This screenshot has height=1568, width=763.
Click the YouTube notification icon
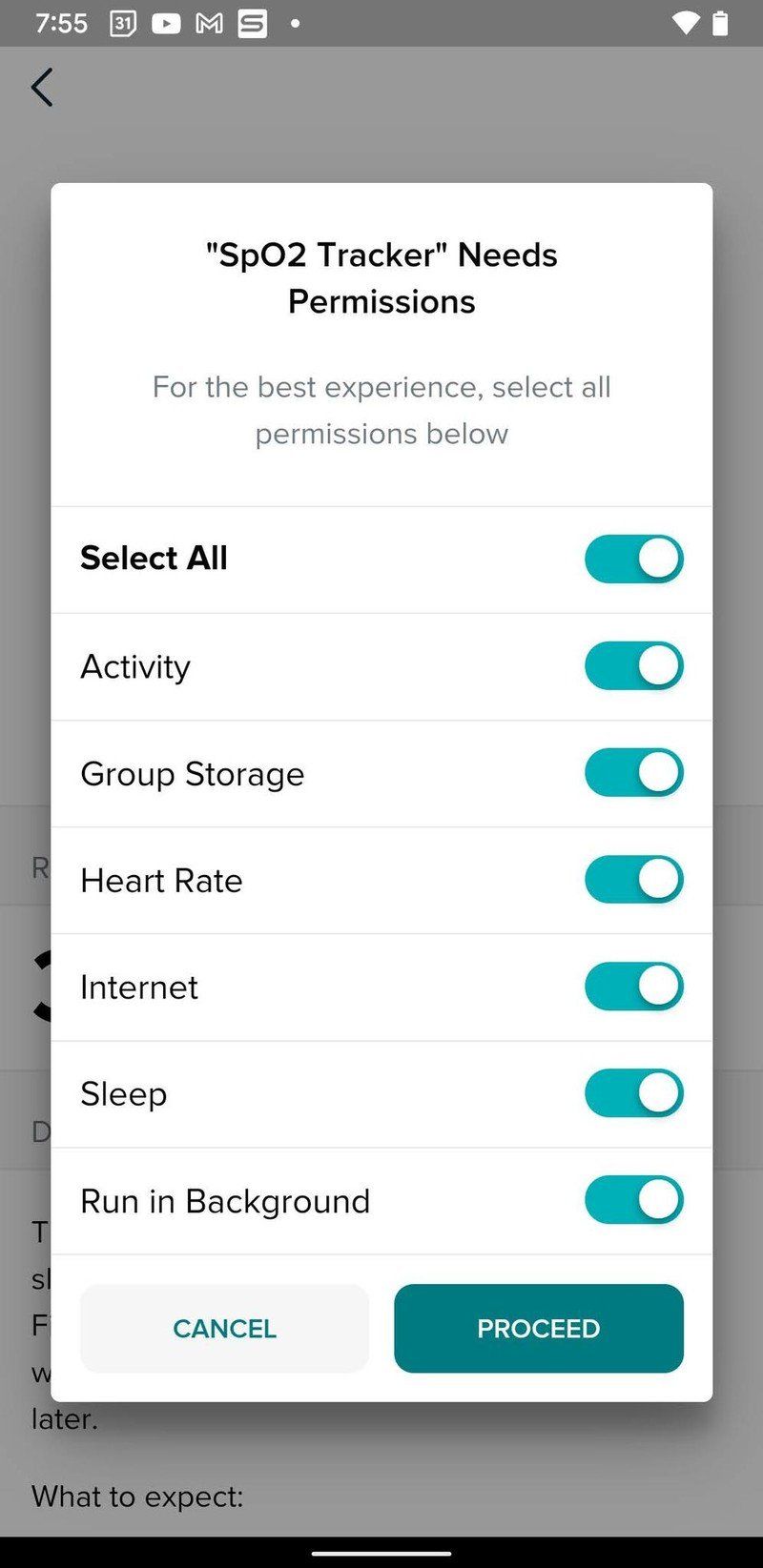(165, 23)
